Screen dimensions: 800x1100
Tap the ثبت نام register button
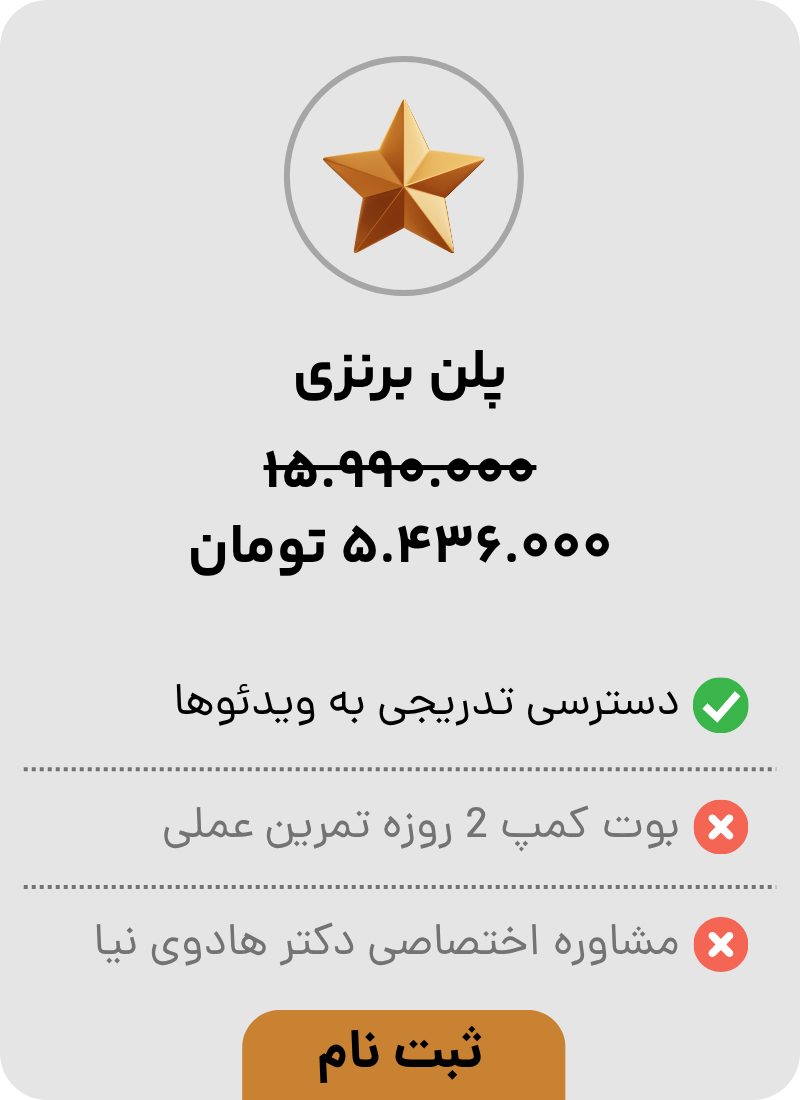point(403,1054)
